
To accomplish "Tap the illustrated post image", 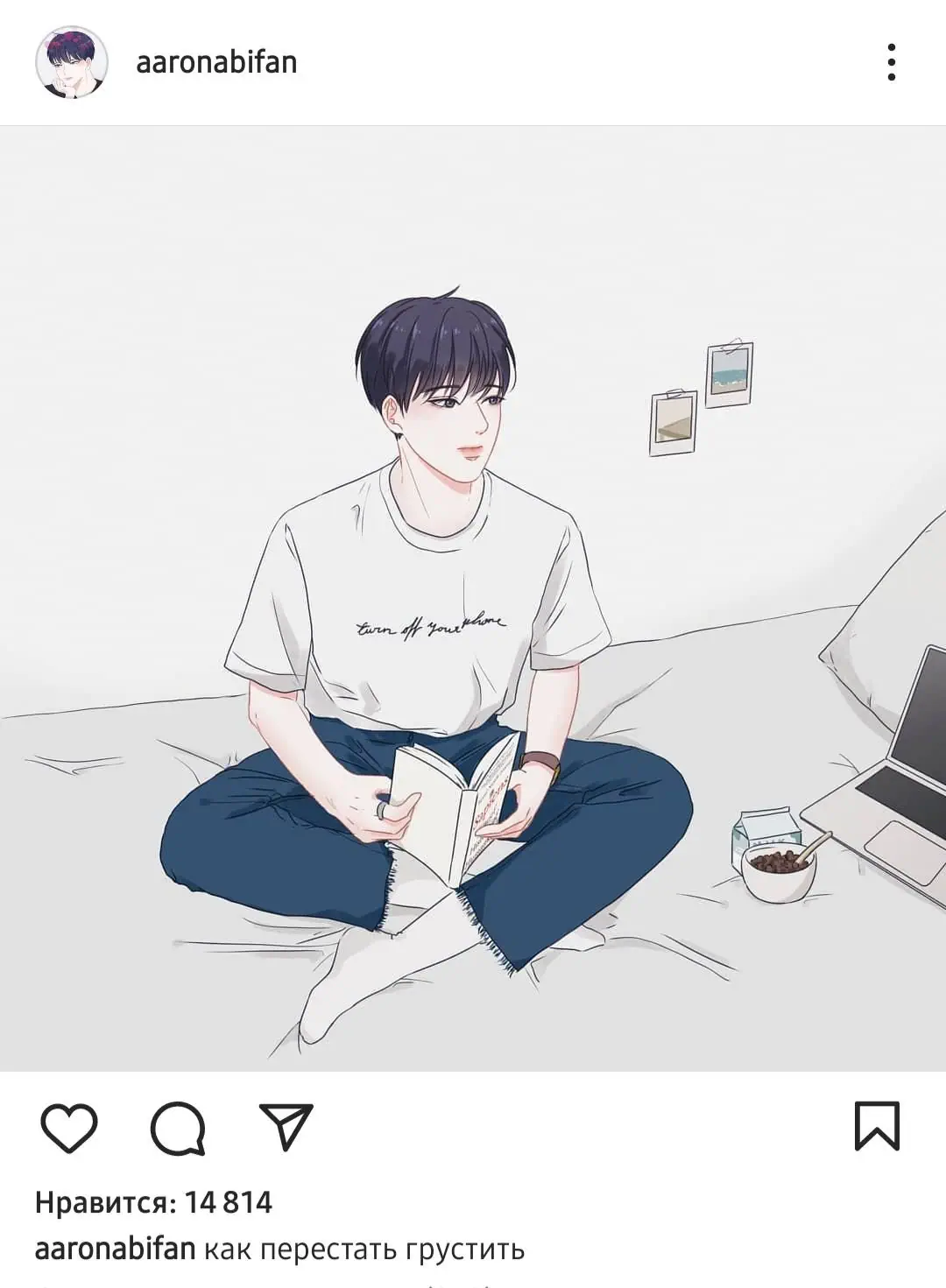I will 473,598.
